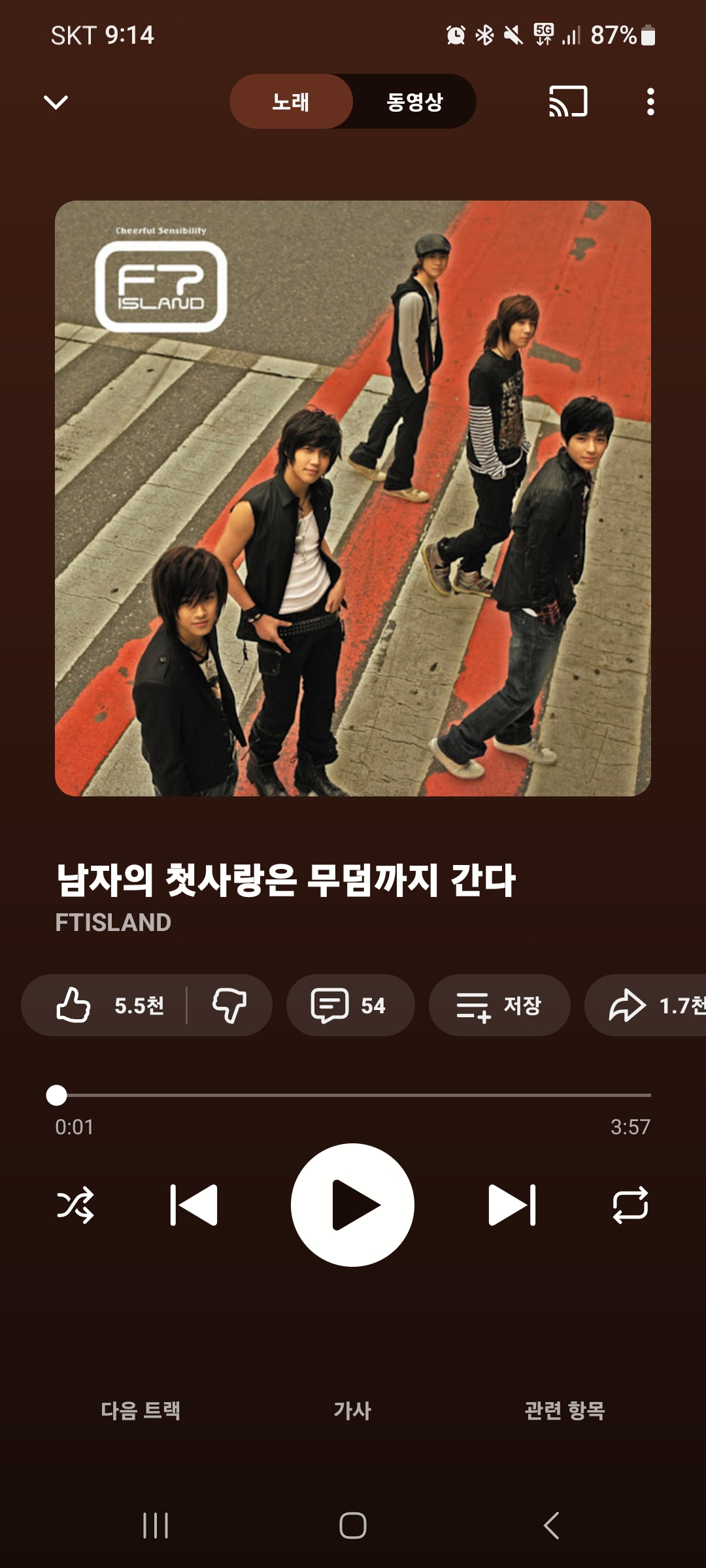
Task: Skip to the next track
Action: click(x=512, y=1205)
